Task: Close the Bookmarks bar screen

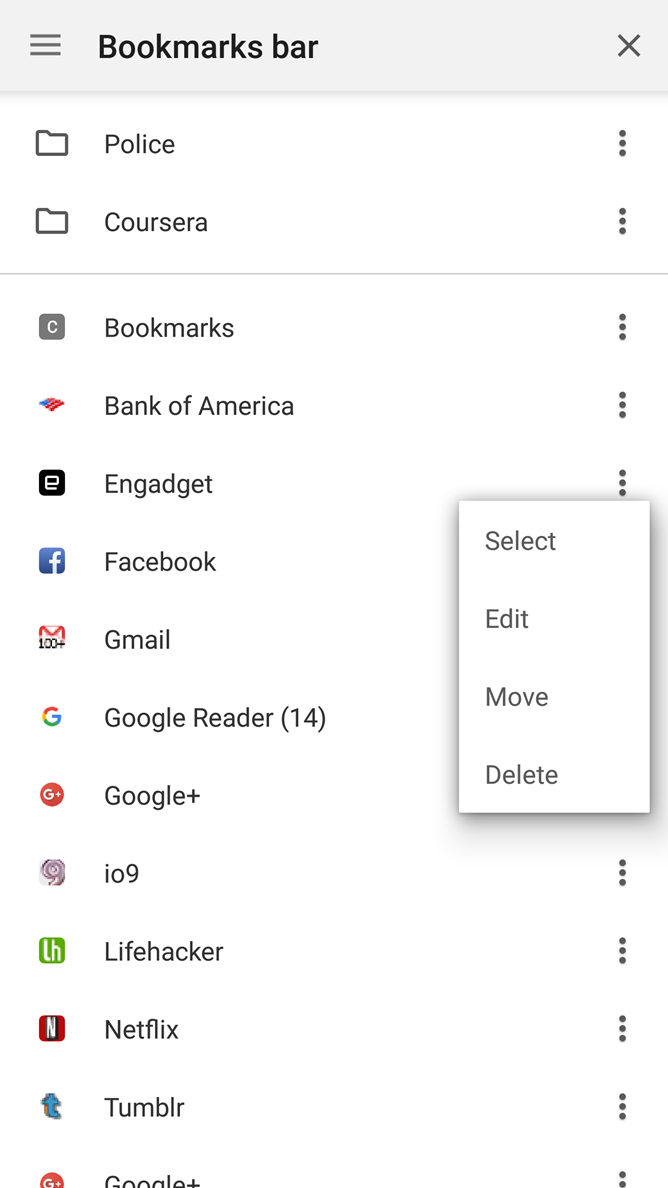Action: pyautogui.click(x=629, y=46)
